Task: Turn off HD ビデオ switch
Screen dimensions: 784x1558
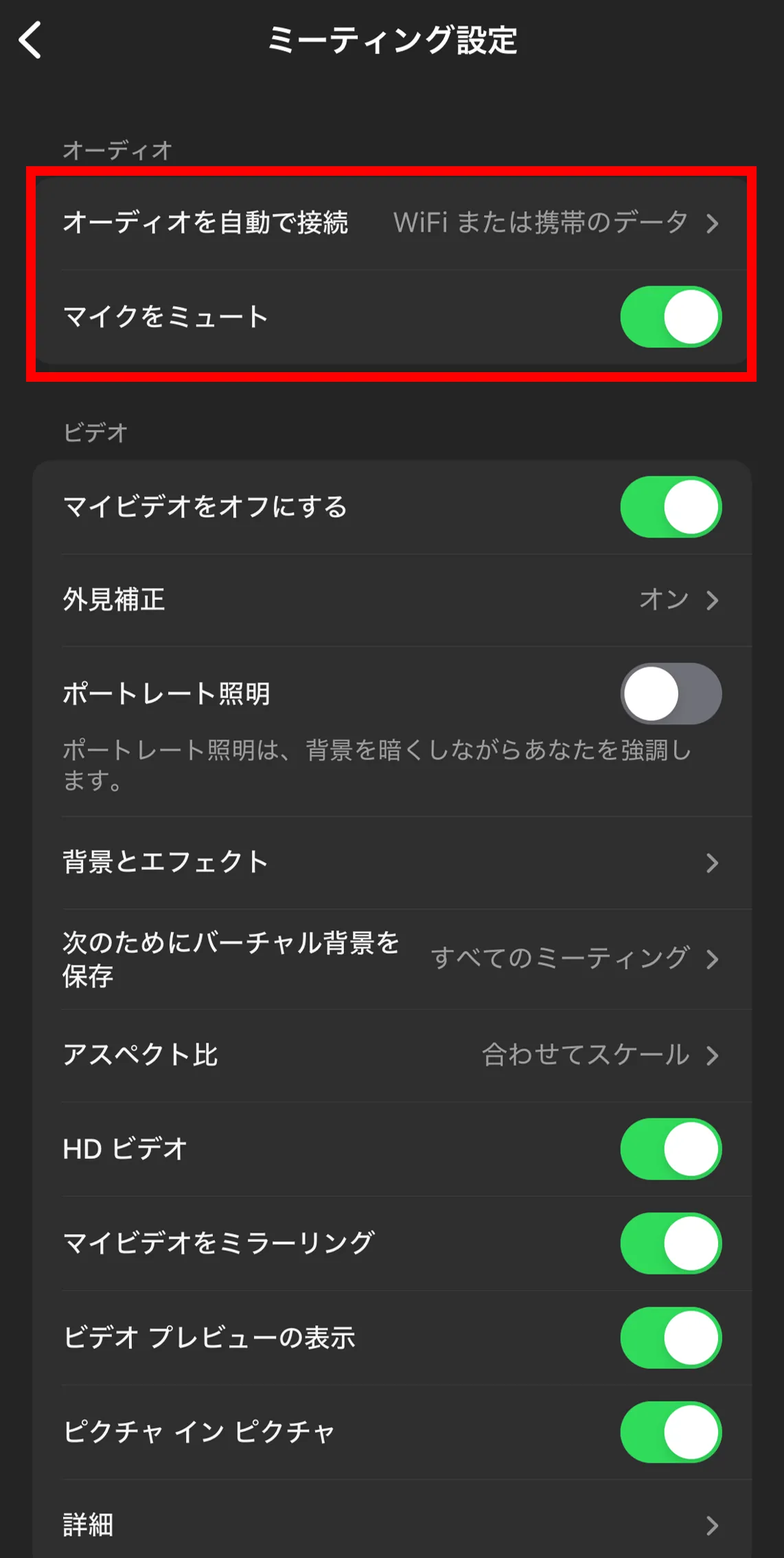Action: (x=670, y=1149)
